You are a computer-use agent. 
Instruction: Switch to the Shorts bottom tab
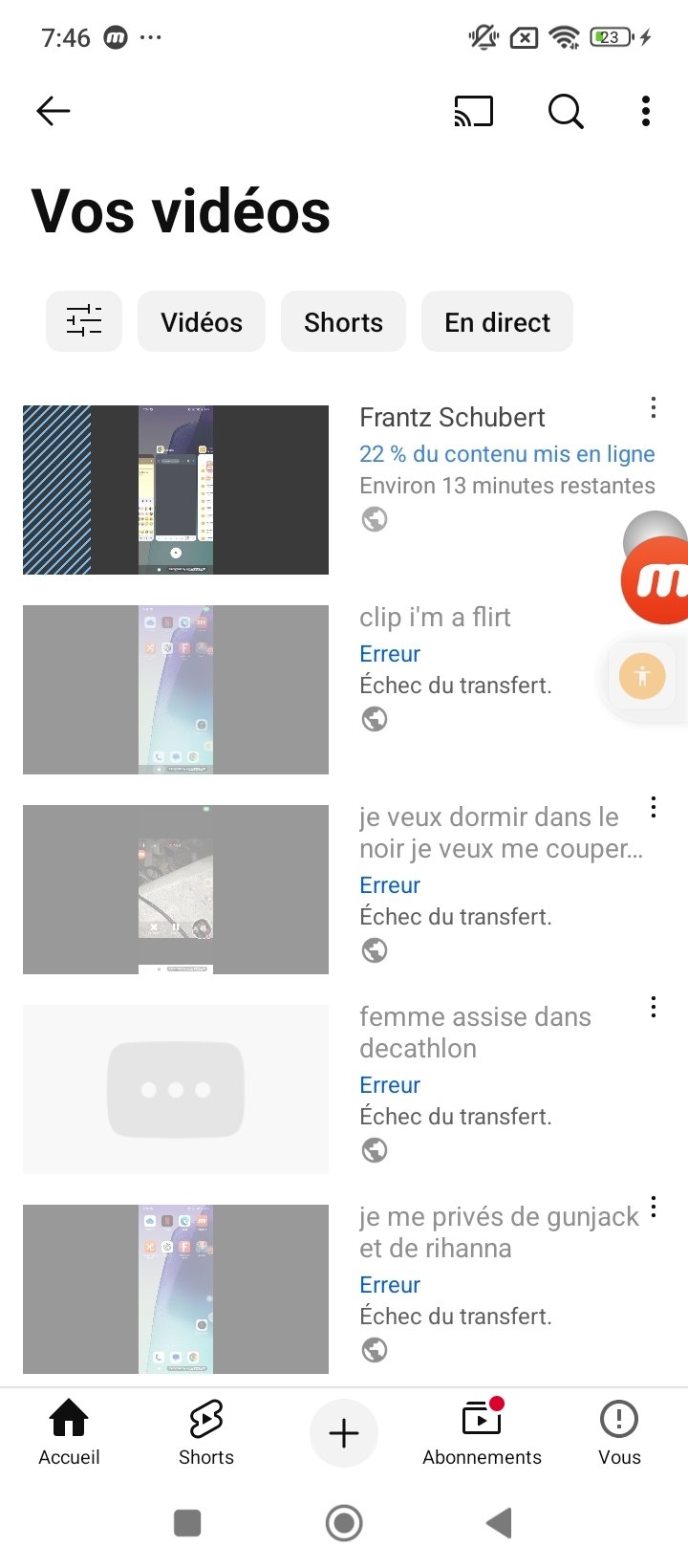pos(206,1432)
